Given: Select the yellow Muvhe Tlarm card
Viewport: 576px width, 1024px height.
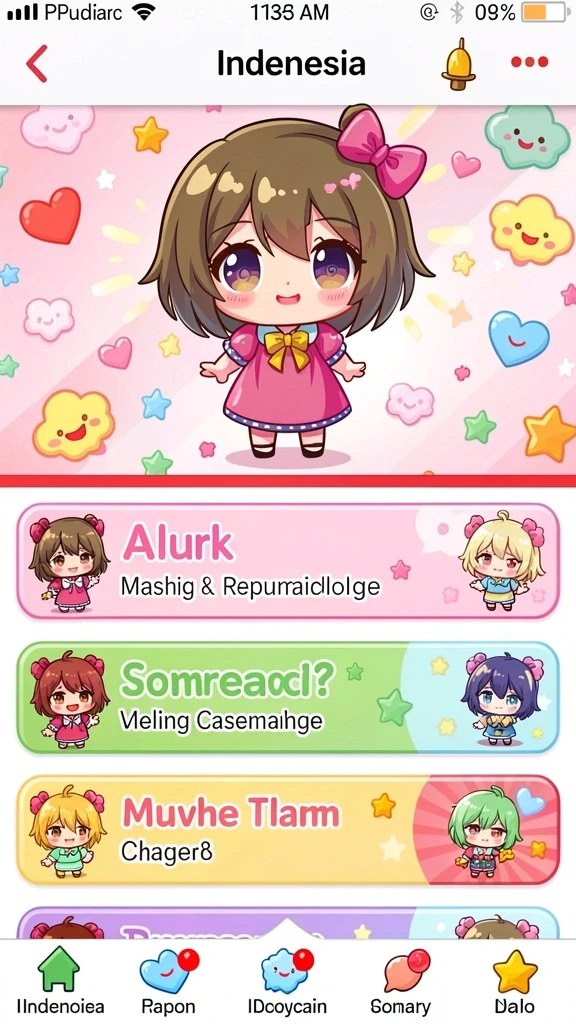Looking at the screenshot, I should tap(288, 830).
